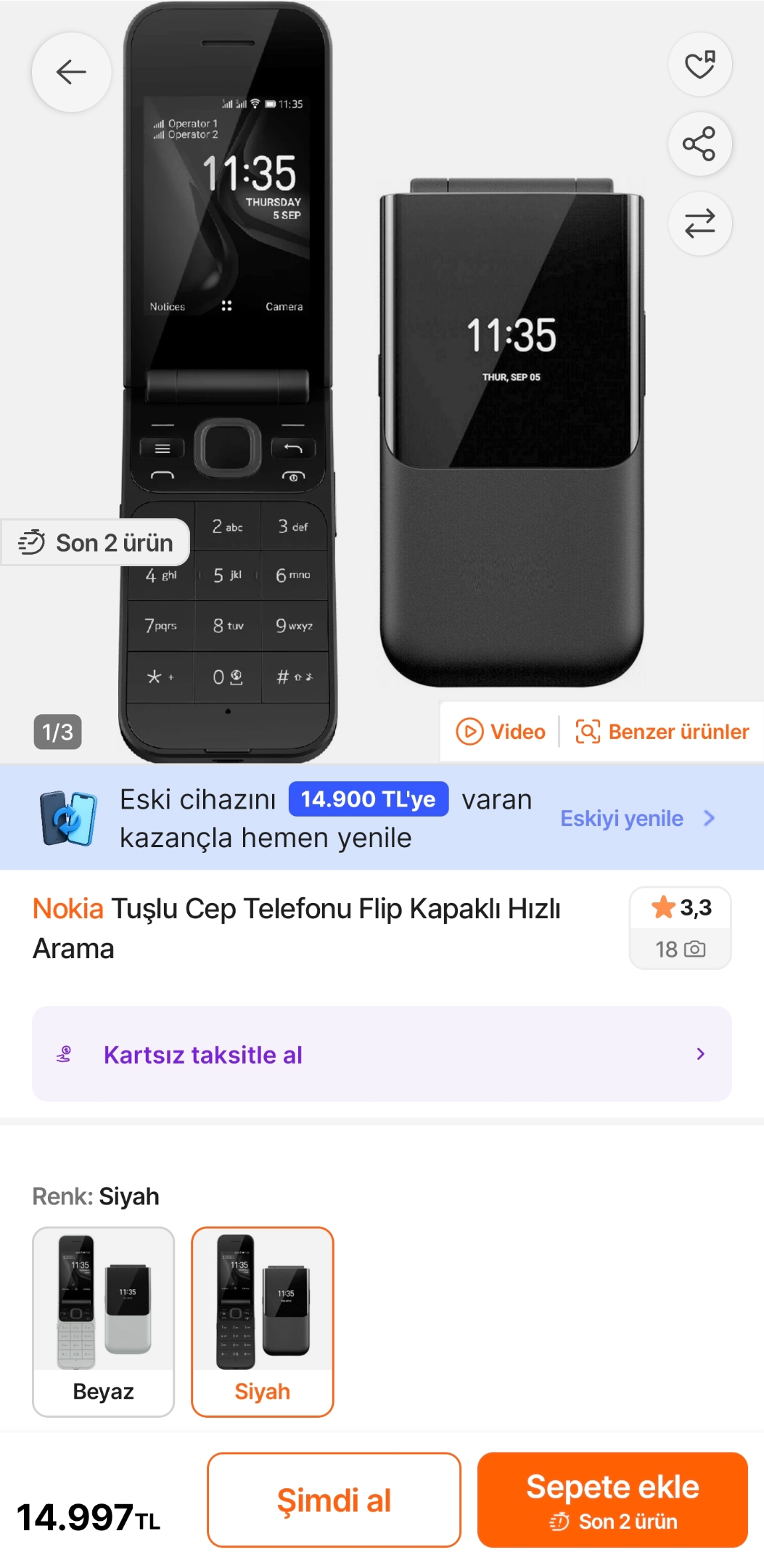Open the Eskiyi yenile trade-in link
Image resolution: width=764 pixels, height=1568 pixels.
click(x=638, y=818)
